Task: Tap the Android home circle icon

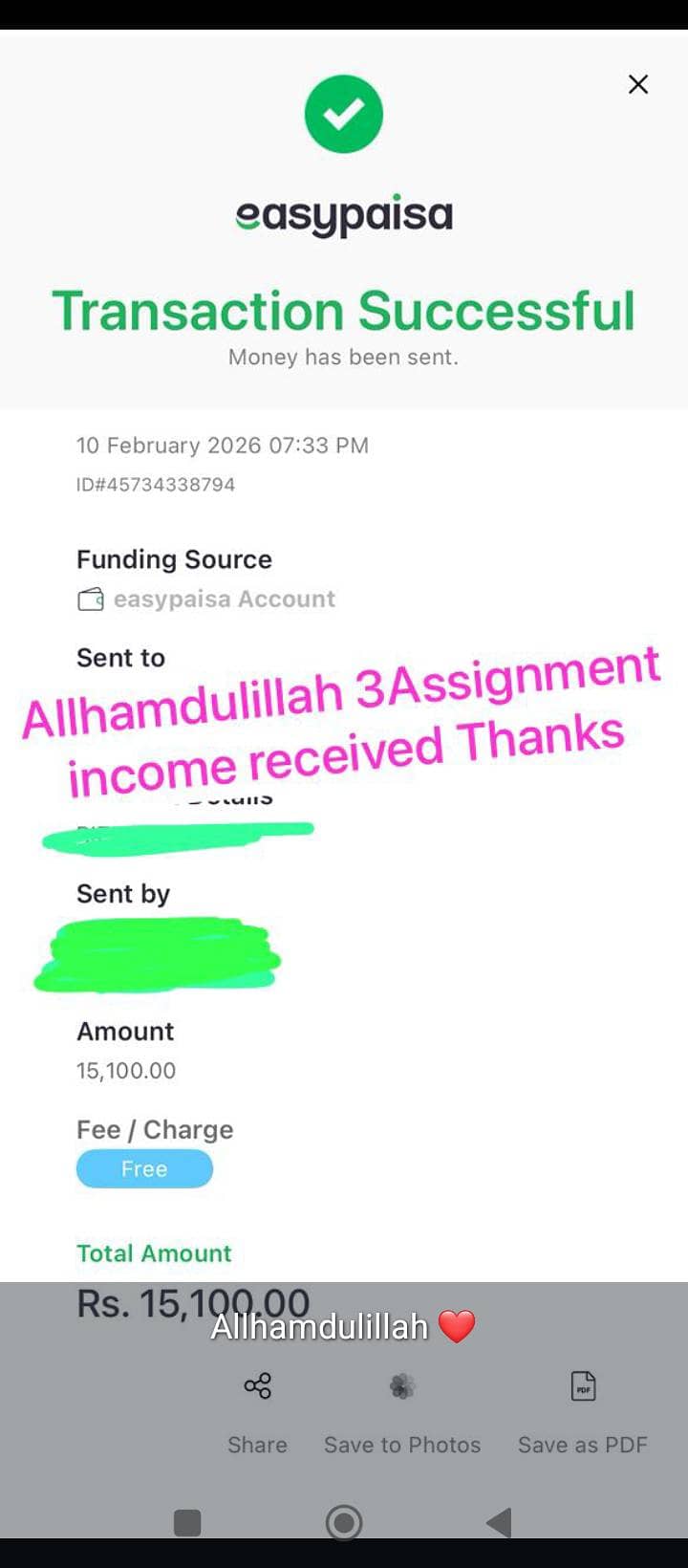Action: click(x=345, y=1518)
